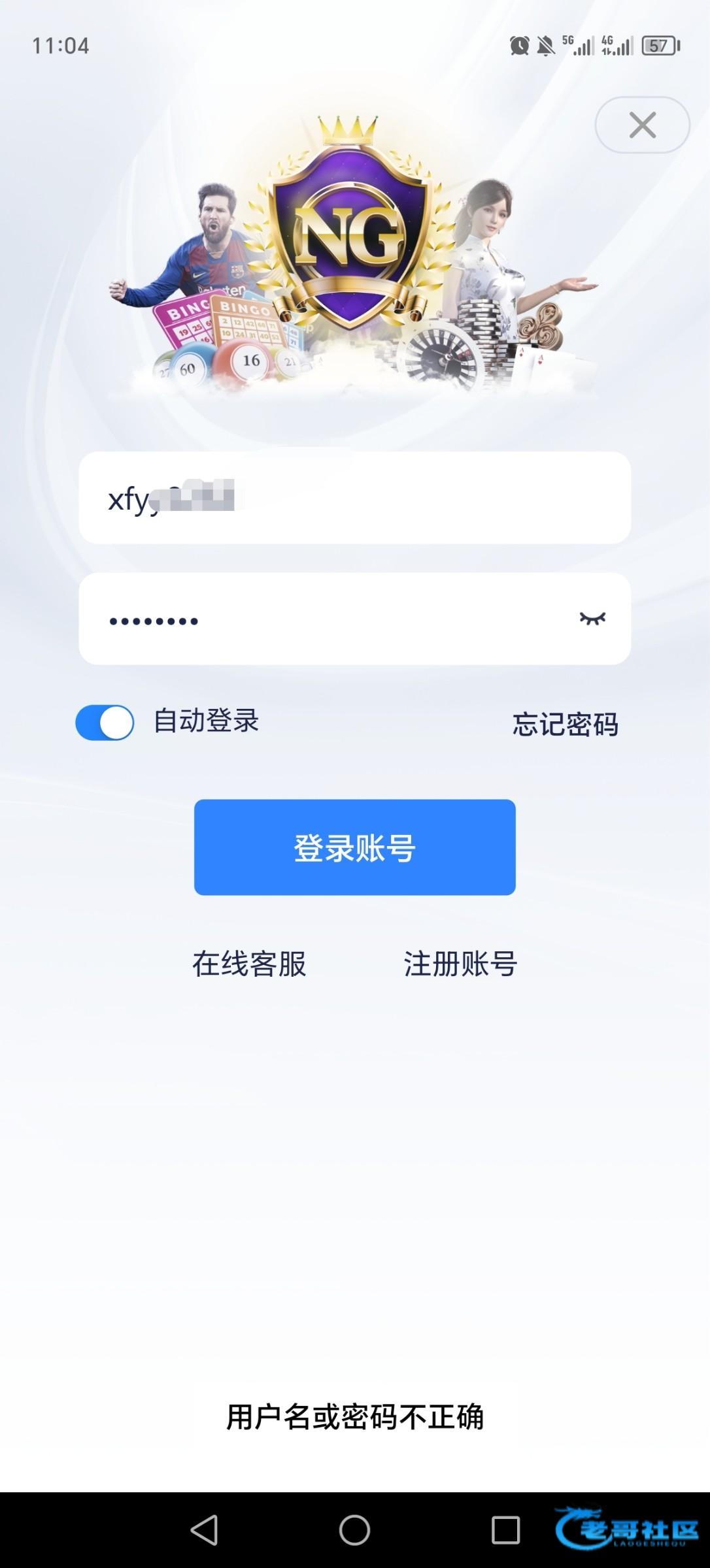Show the hidden password
The width and height of the screenshot is (710, 1568).
[x=592, y=618]
